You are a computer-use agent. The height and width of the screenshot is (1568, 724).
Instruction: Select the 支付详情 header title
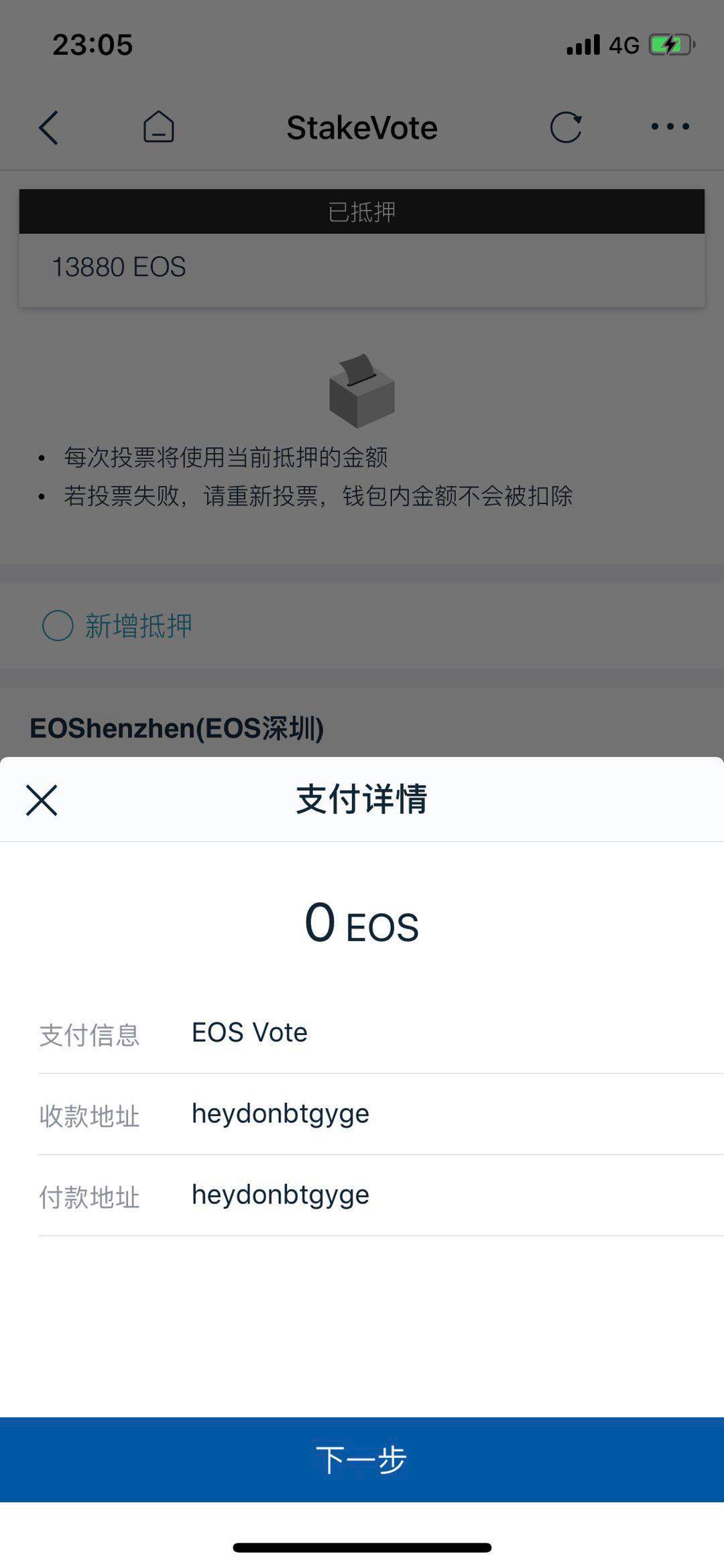362,799
